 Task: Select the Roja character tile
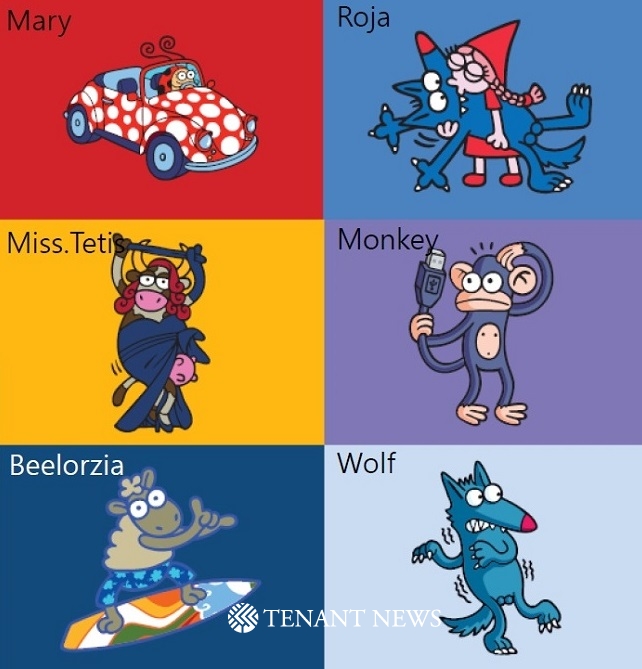pos(483,110)
